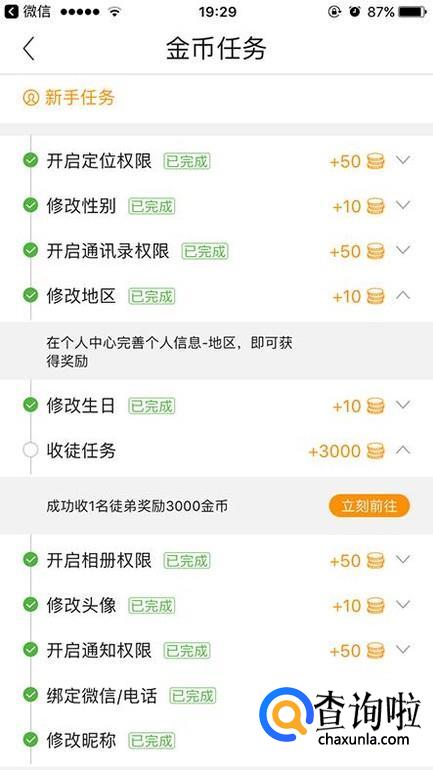Return to 微信 via status bar link
The width and height of the screenshot is (433, 770).
30,11
